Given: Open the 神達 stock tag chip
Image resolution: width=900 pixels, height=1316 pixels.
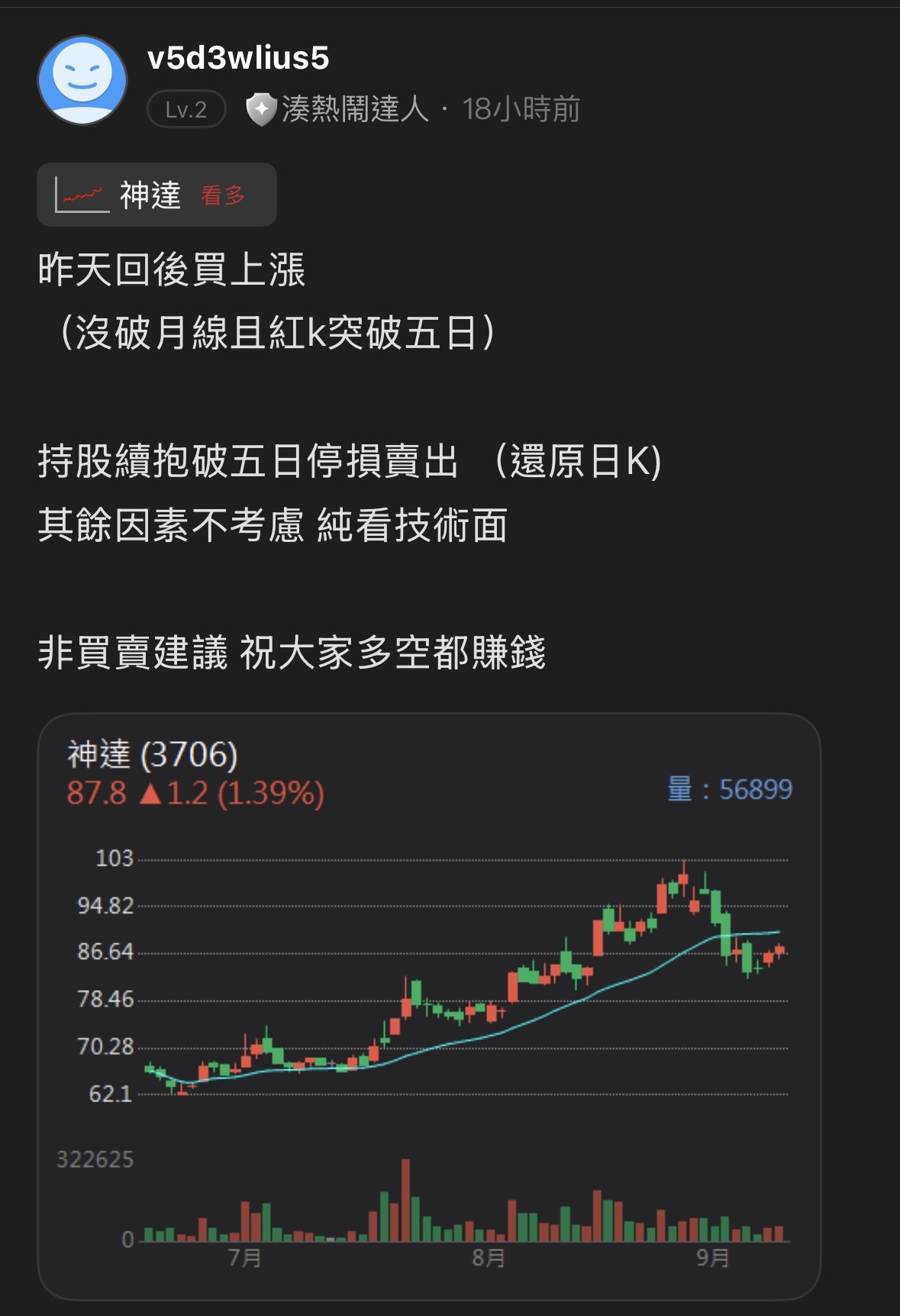Looking at the screenshot, I should pyautogui.click(x=156, y=195).
